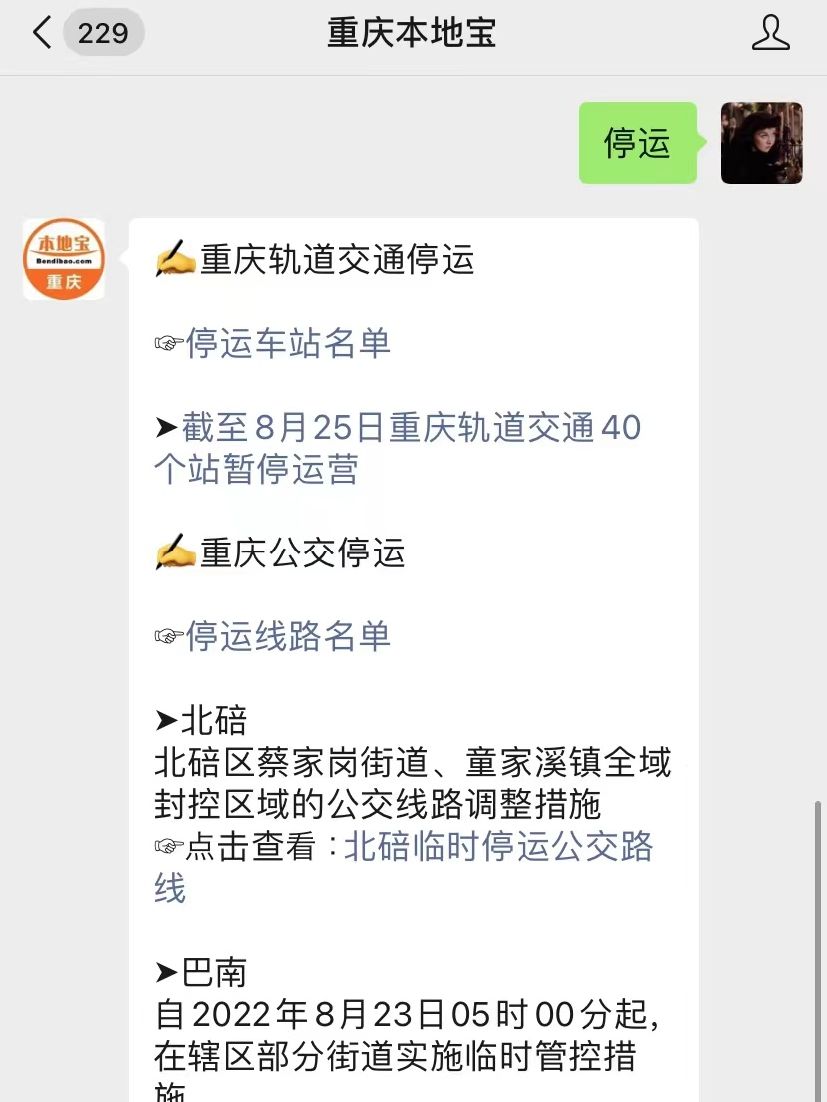Open the account profile icon
This screenshot has height=1102, width=827.
pyautogui.click(x=770, y=33)
